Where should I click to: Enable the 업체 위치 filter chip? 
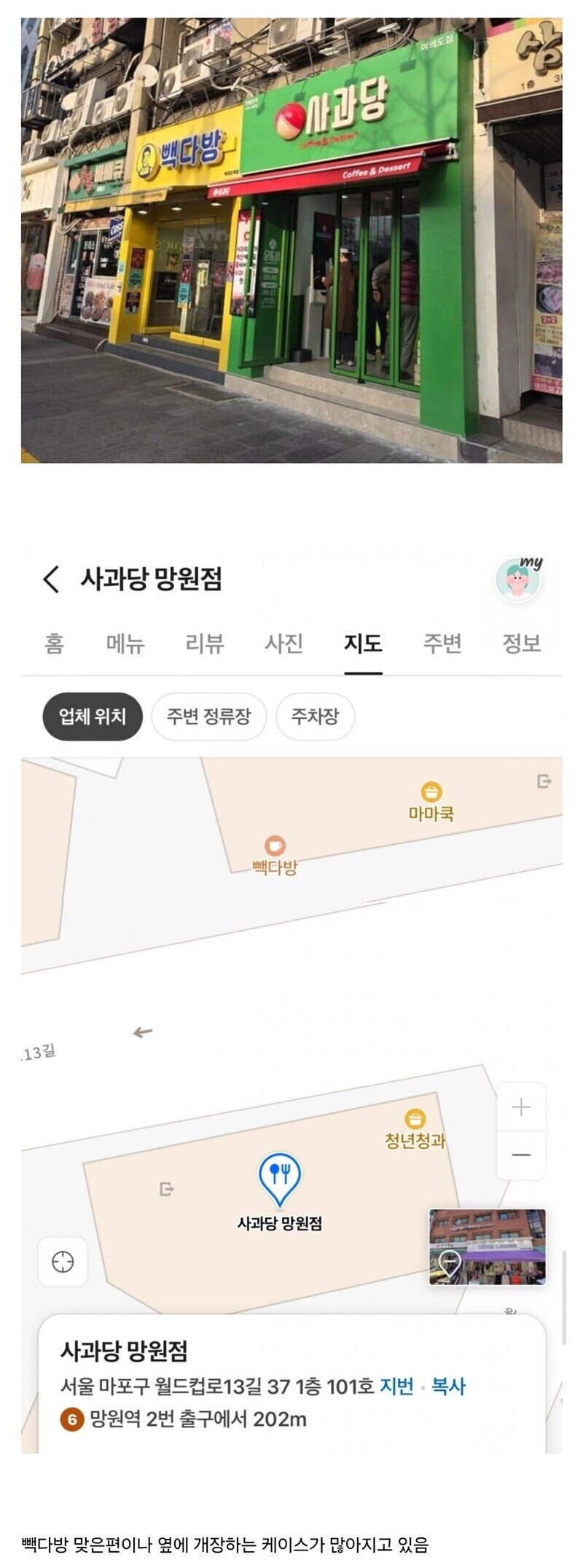coord(93,717)
